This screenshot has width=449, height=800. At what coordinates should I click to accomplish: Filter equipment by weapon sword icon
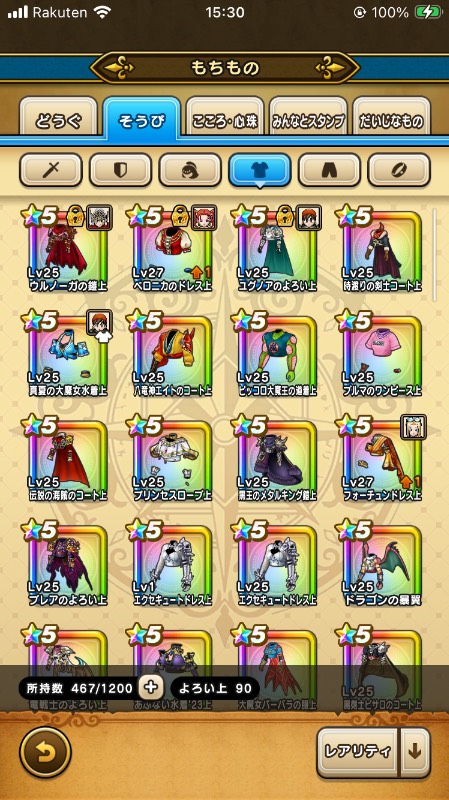[x=51, y=170]
